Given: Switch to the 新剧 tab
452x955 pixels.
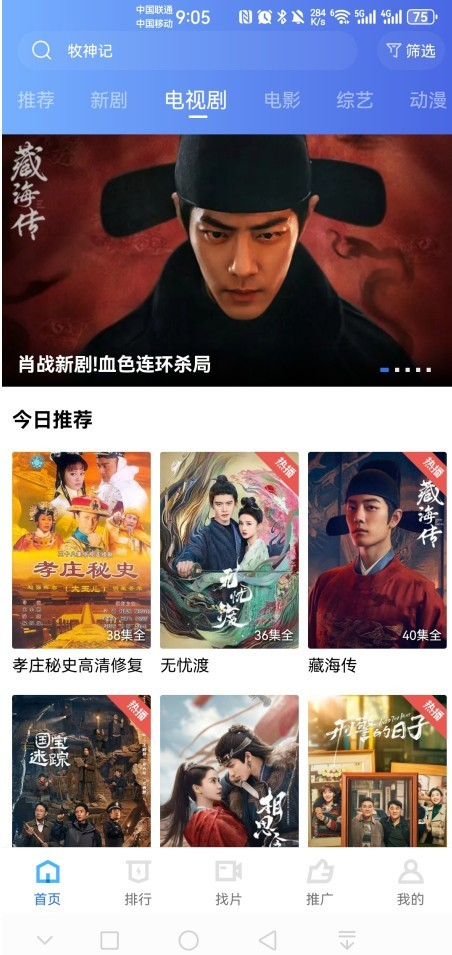Looking at the screenshot, I should pyautogui.click(x=108, y=100).
